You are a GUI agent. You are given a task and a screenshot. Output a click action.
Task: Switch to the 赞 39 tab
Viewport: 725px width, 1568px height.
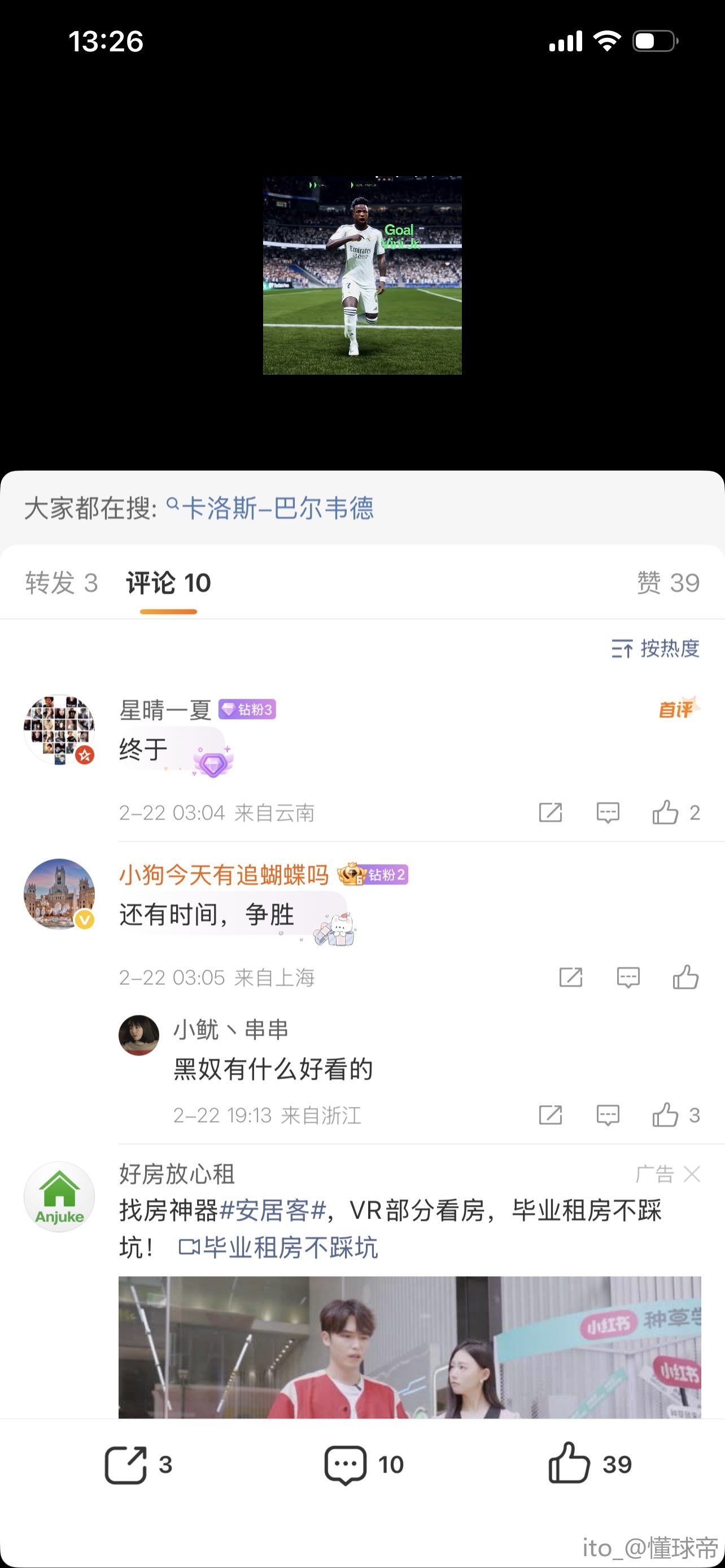(668, 583)
